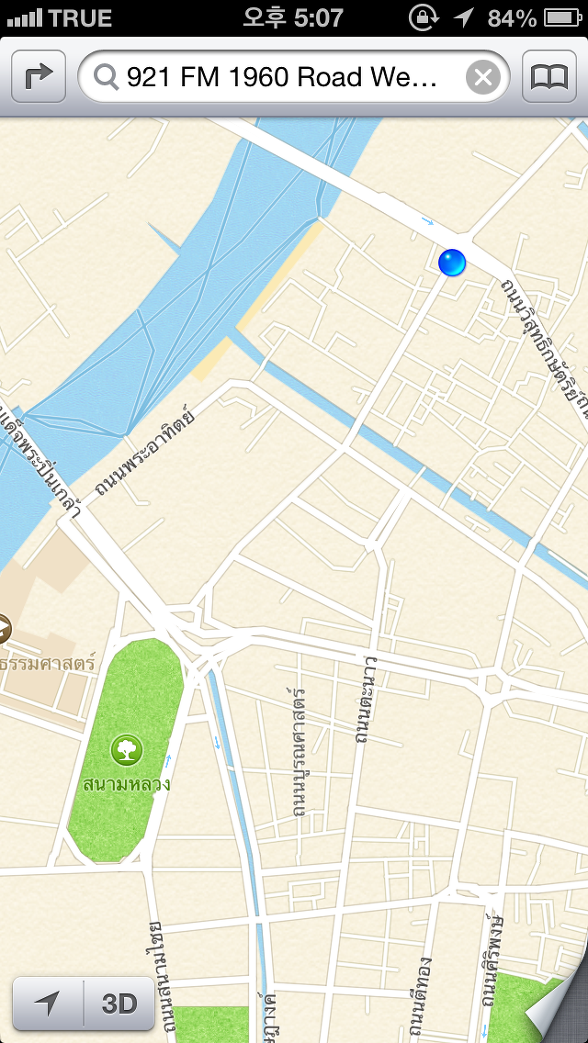Tap the blue current-location dot
588x1043 pixels.
[x=452, y=262]
